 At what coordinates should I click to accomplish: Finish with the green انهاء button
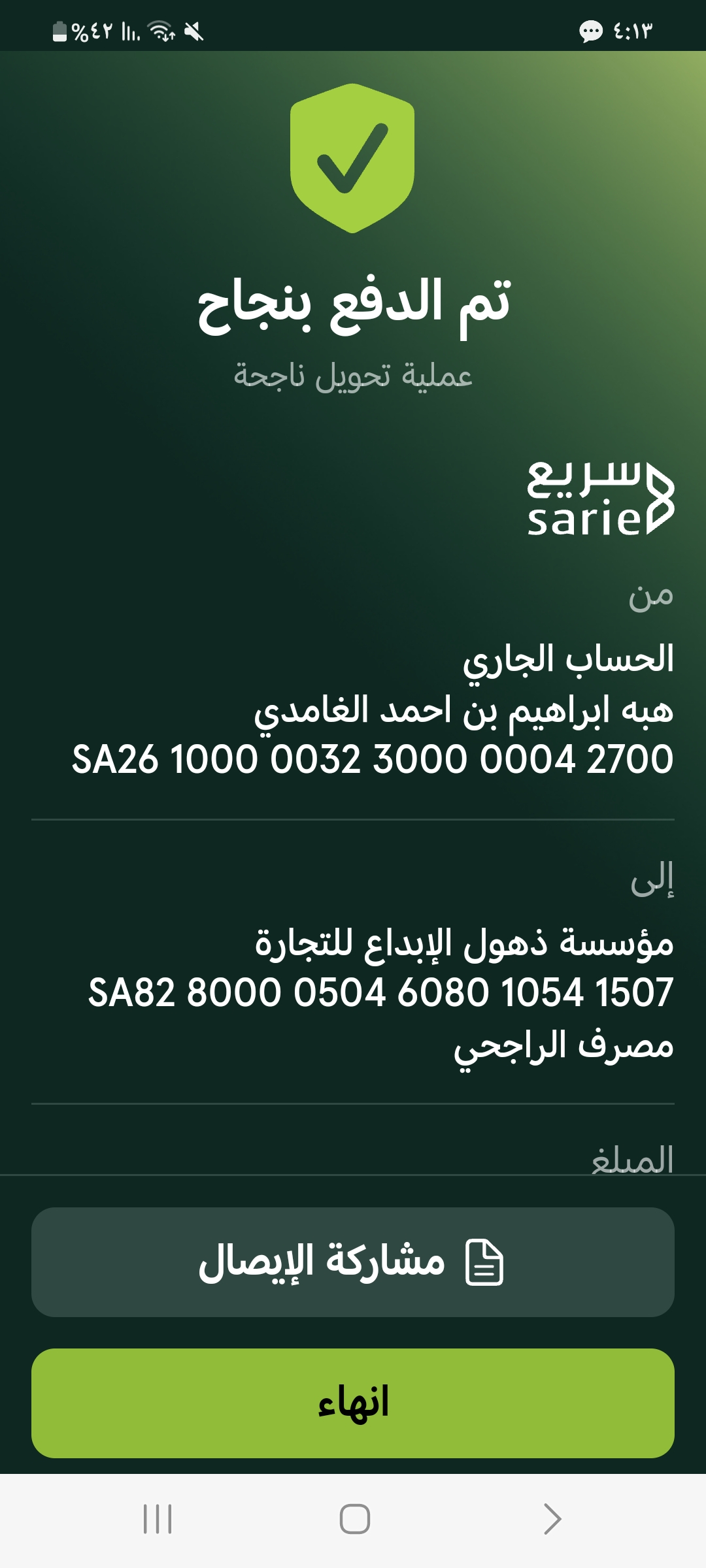353,1403
